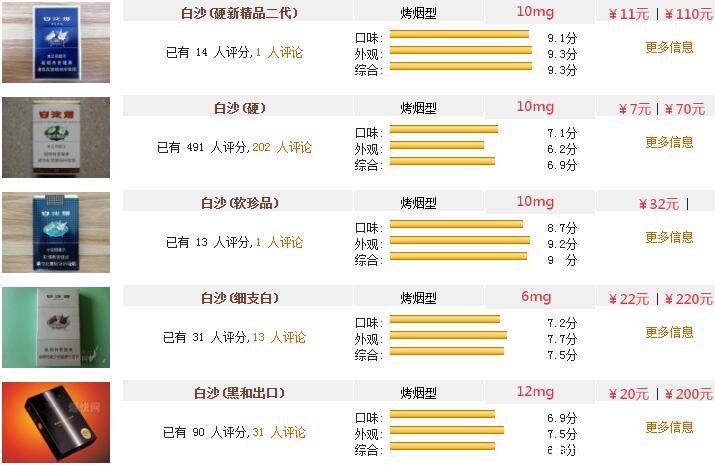Open the 白沙(黑和出口) product title
The image size is (715, 465).
(239, 393)
